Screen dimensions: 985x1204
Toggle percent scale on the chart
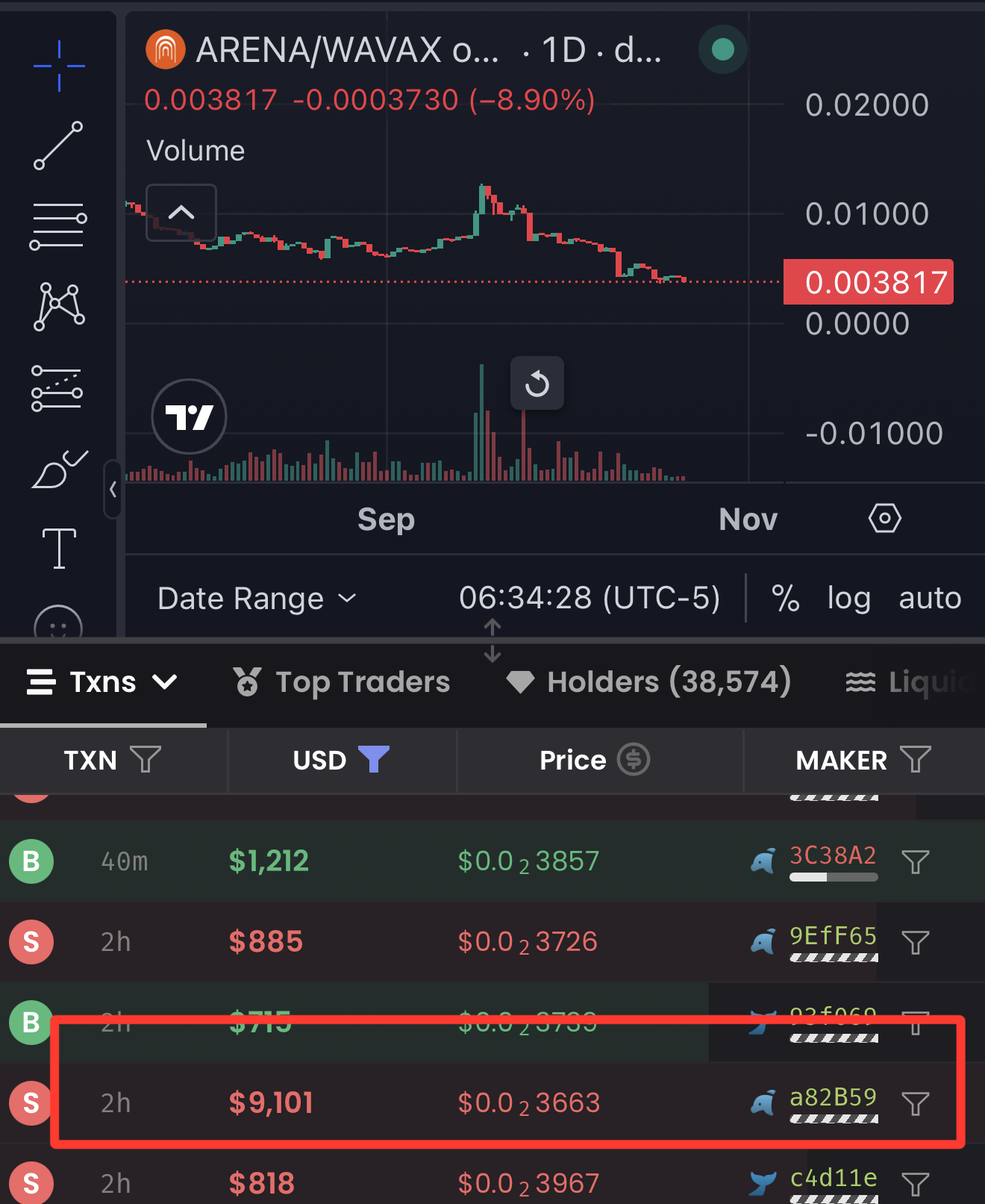click(x=785, y=599)
